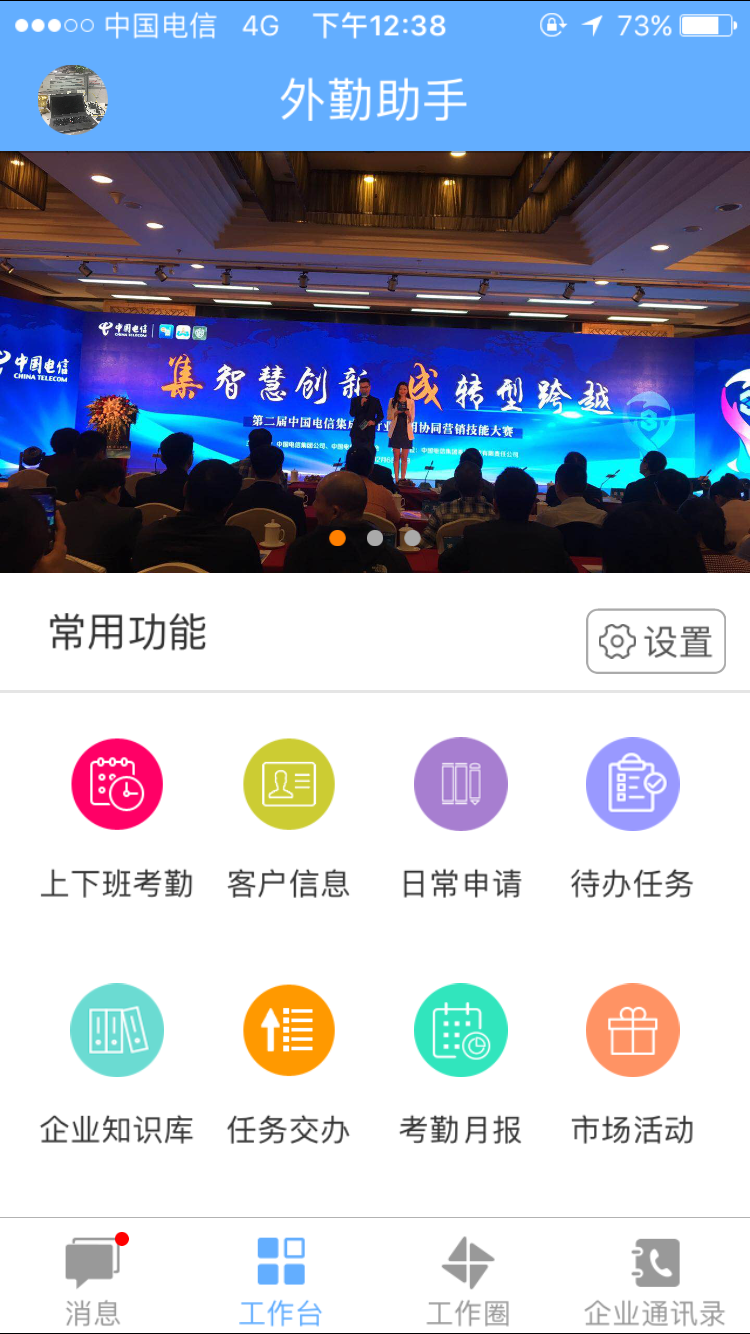View 考勤月报 monthly attendance report
Viewport: 750px width, 1334px height.
click(x=461, y=1030)
